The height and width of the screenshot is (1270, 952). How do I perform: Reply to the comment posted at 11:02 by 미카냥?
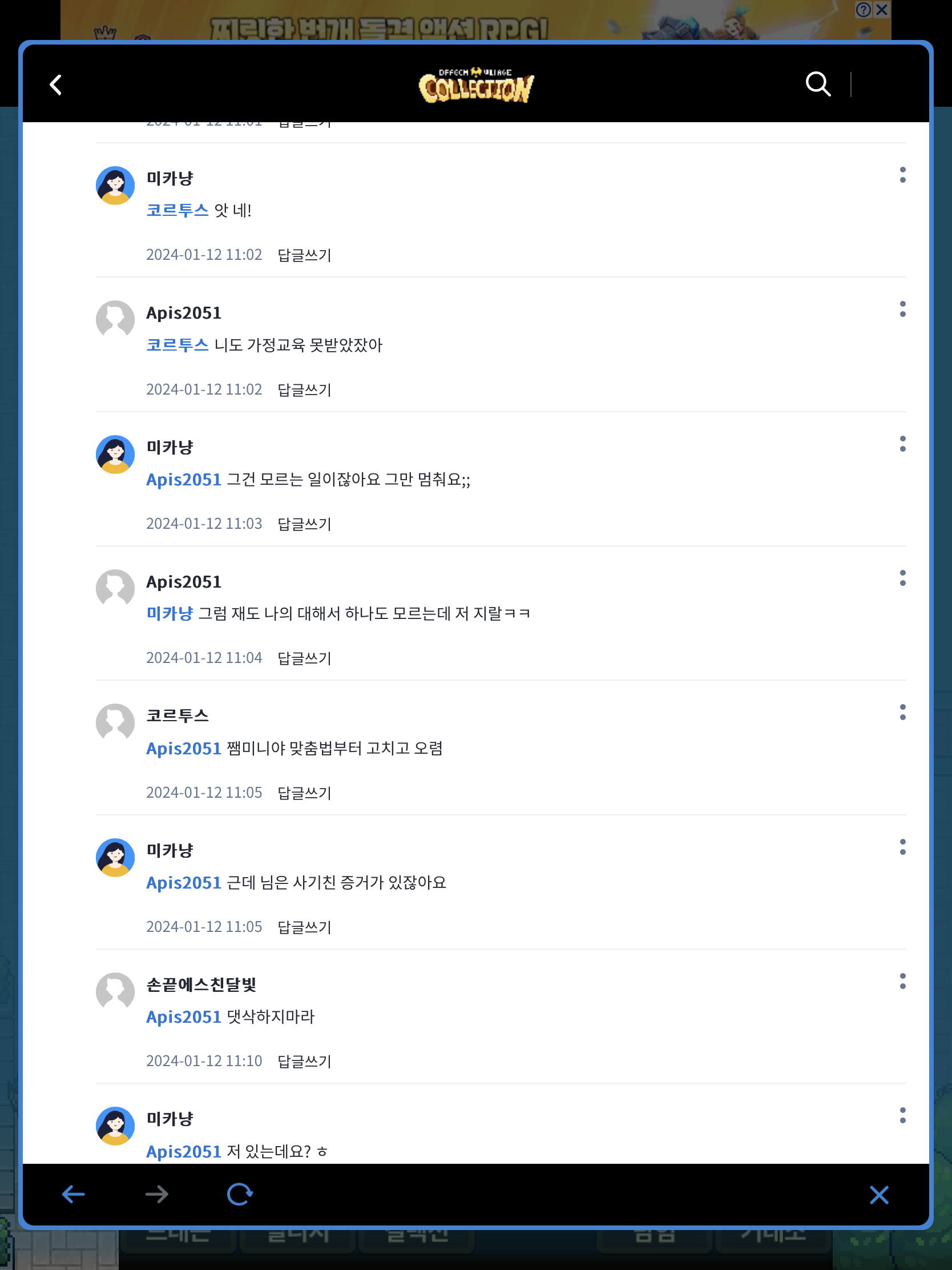pos(304,255)
